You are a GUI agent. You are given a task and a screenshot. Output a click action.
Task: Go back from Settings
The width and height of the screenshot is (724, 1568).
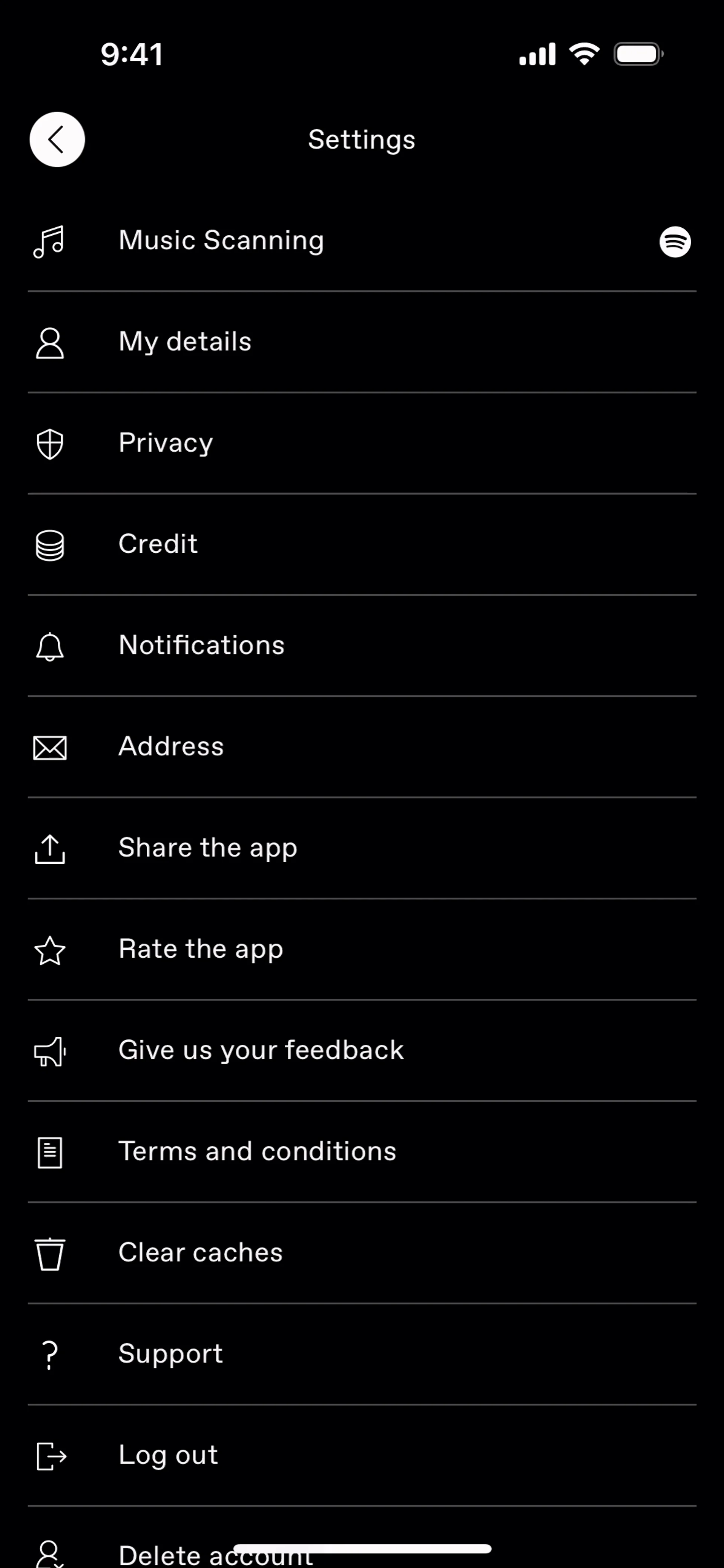57,139
